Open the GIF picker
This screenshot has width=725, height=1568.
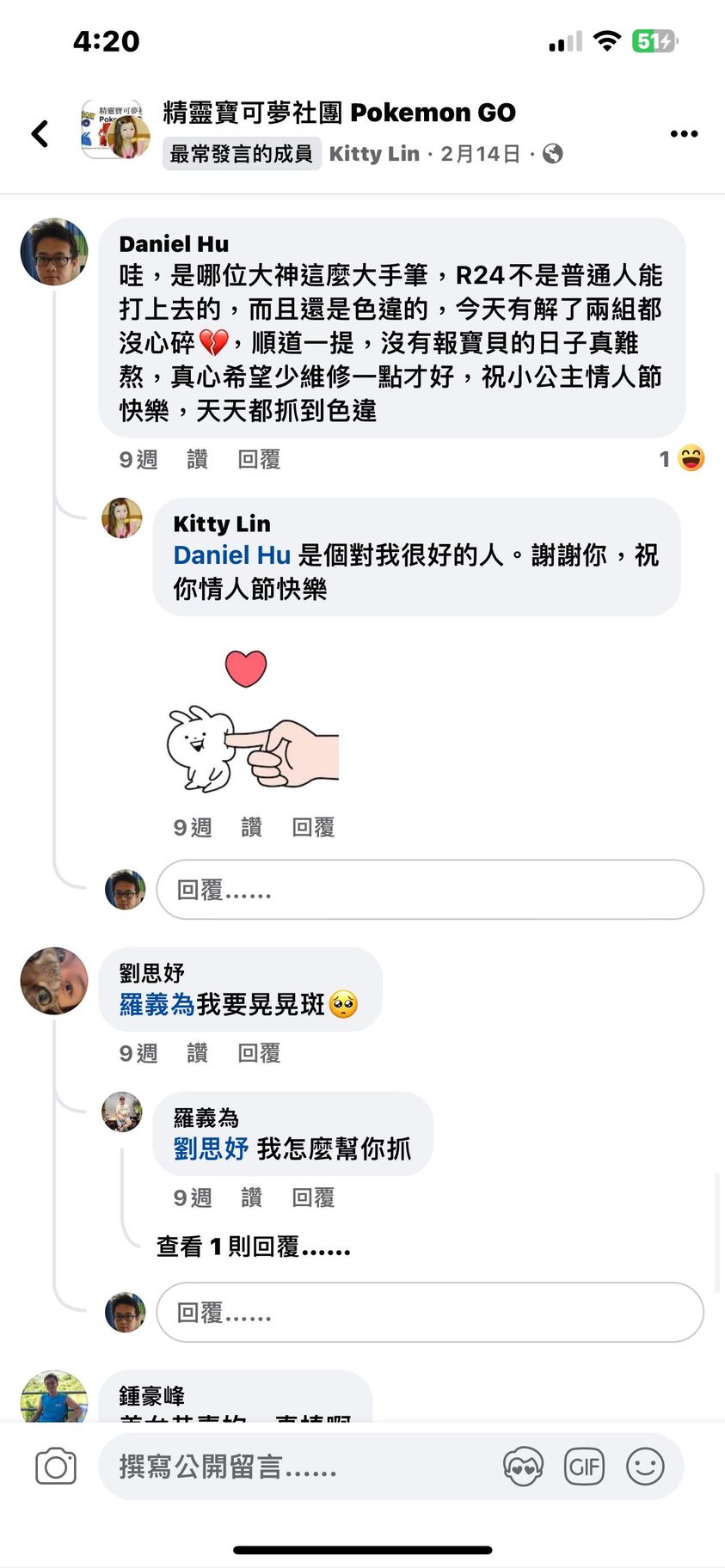584,1467
